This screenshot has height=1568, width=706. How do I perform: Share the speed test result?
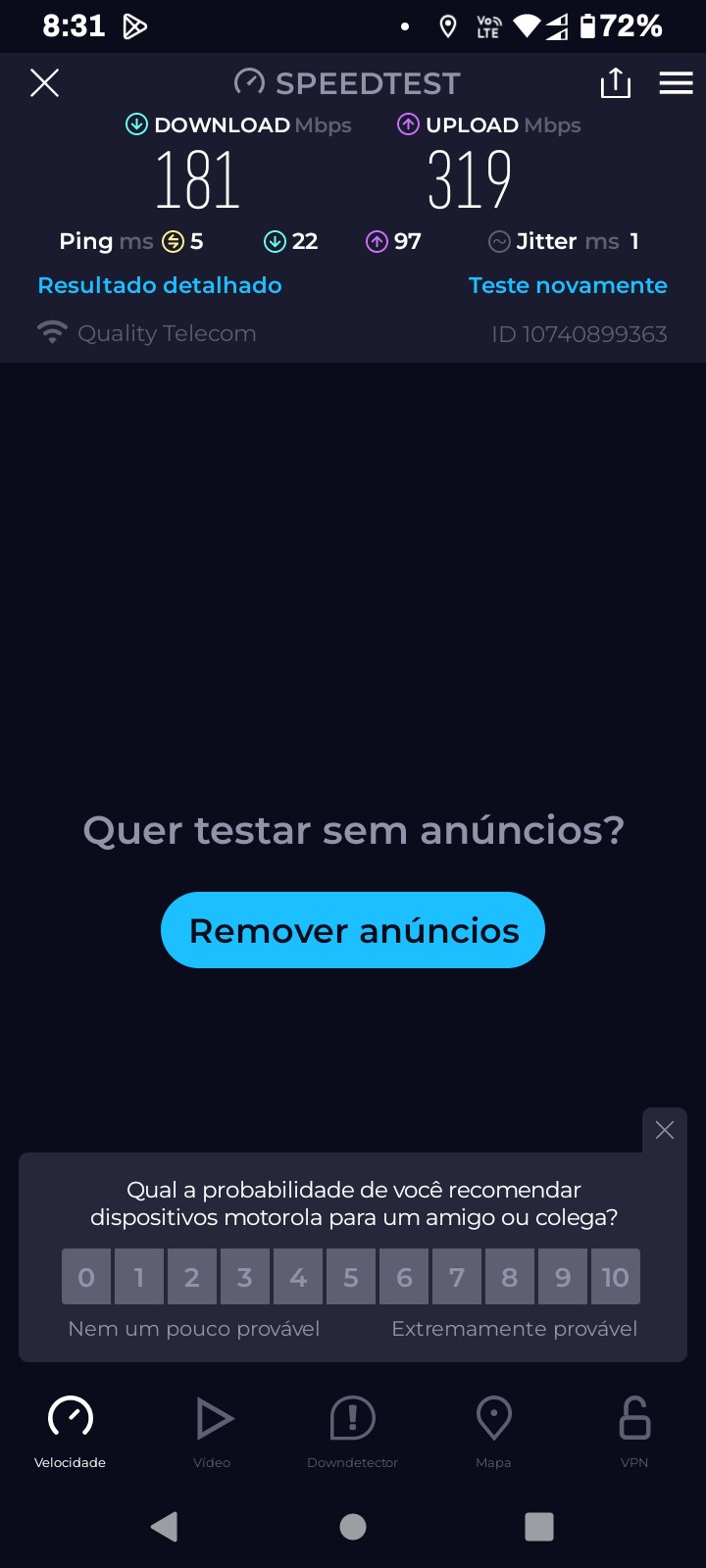[x=616, y=83]
